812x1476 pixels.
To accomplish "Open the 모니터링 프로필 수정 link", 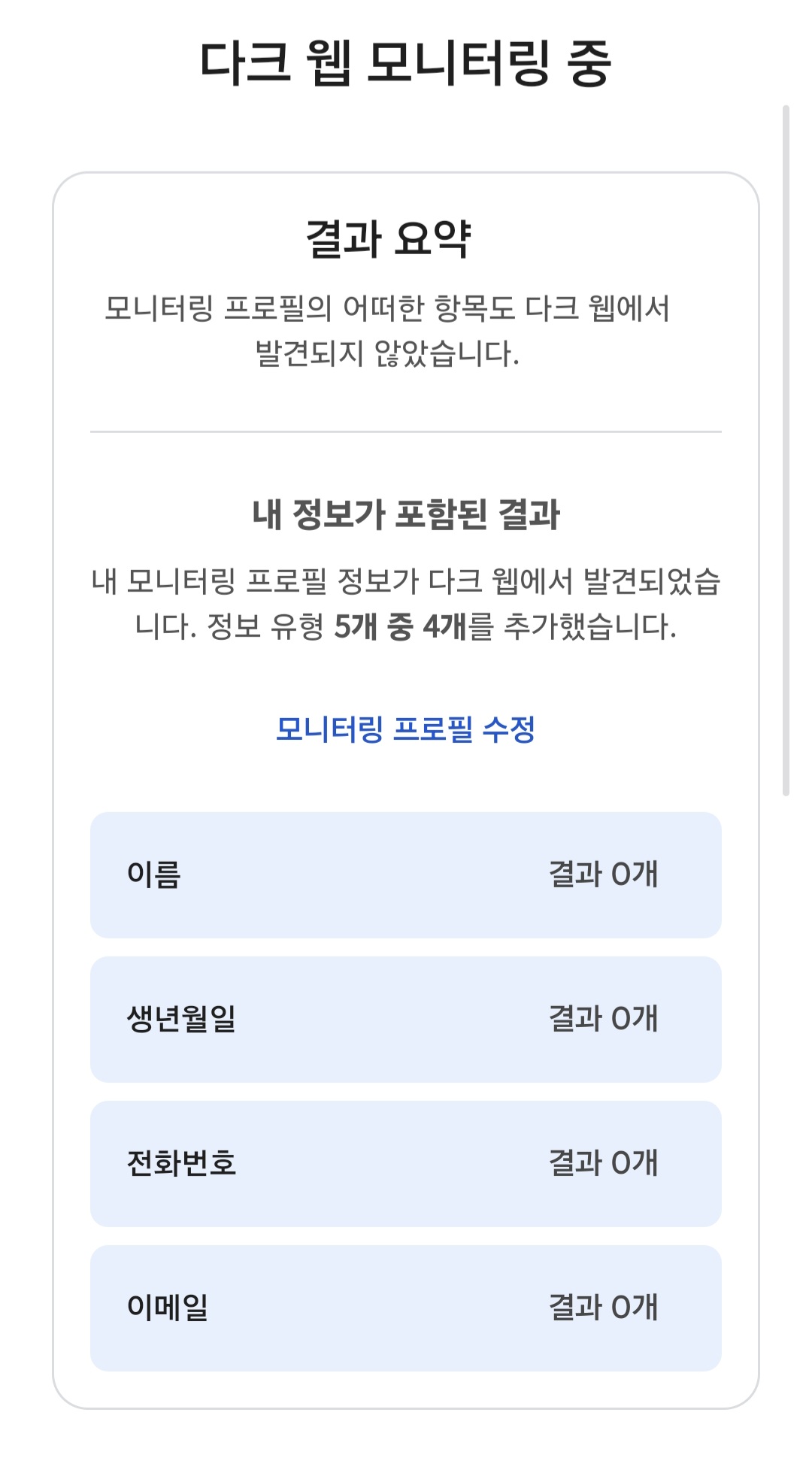I will [405, 729].
